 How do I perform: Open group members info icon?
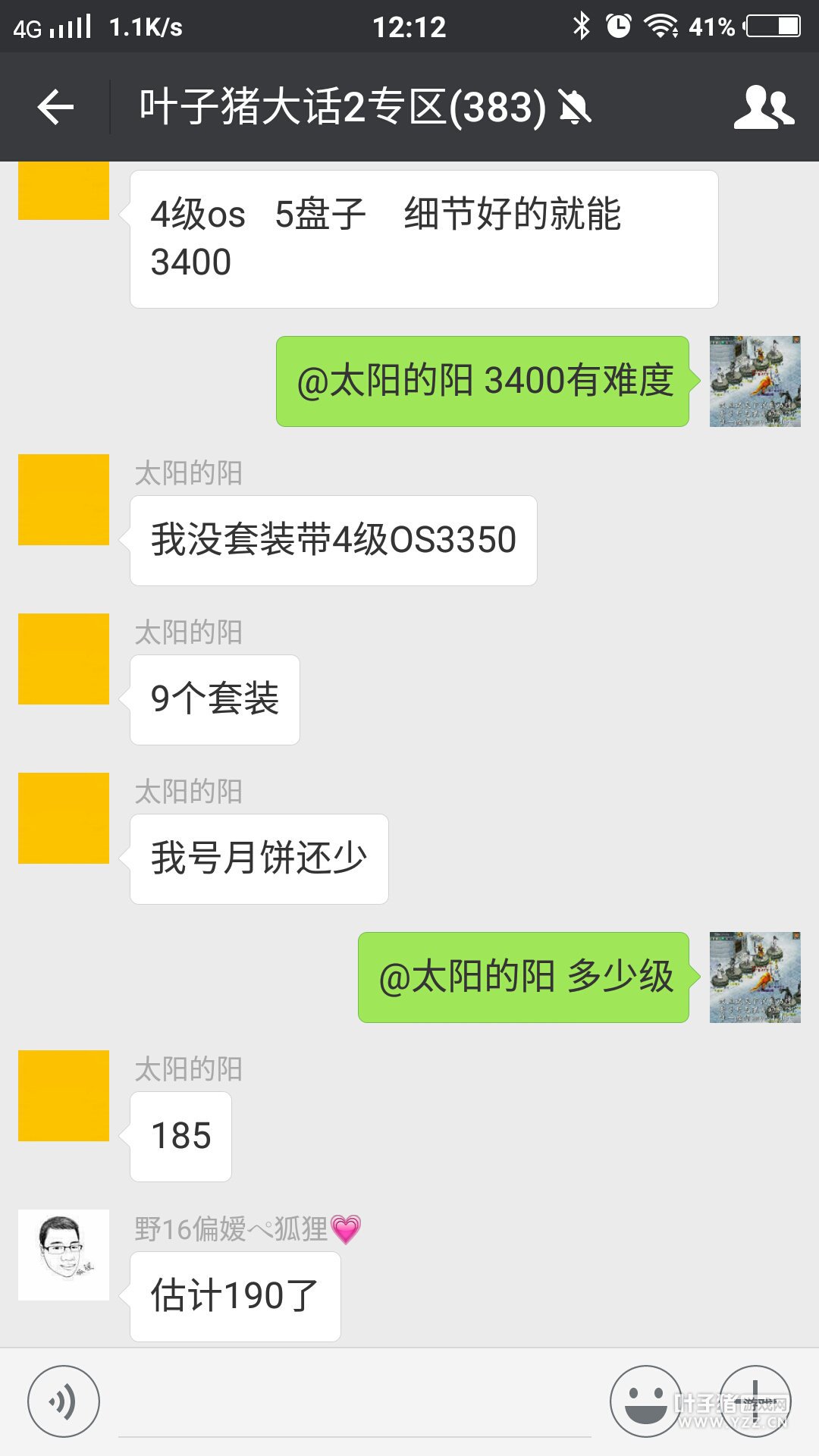763,107
